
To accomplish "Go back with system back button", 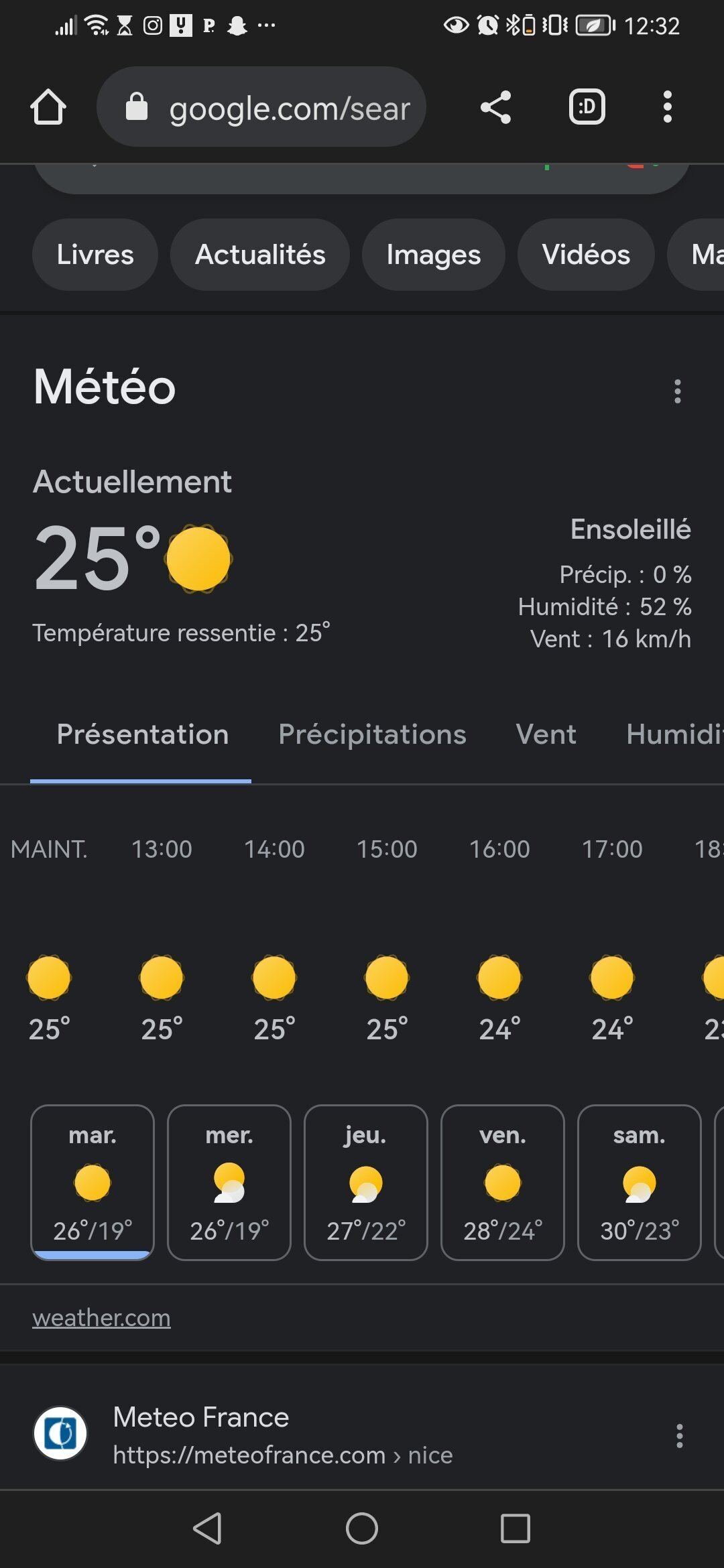I will click(207, 1528).
